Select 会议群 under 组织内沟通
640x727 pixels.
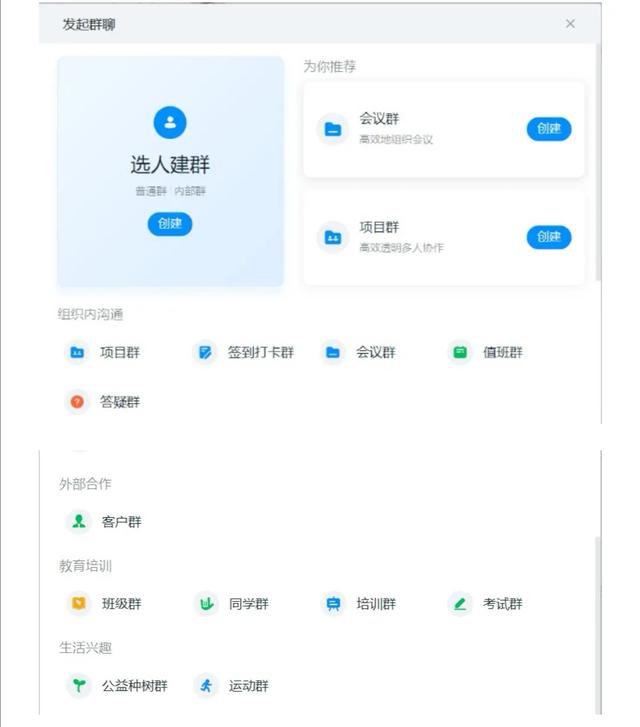pyautogui.click(x=362, y=352)
